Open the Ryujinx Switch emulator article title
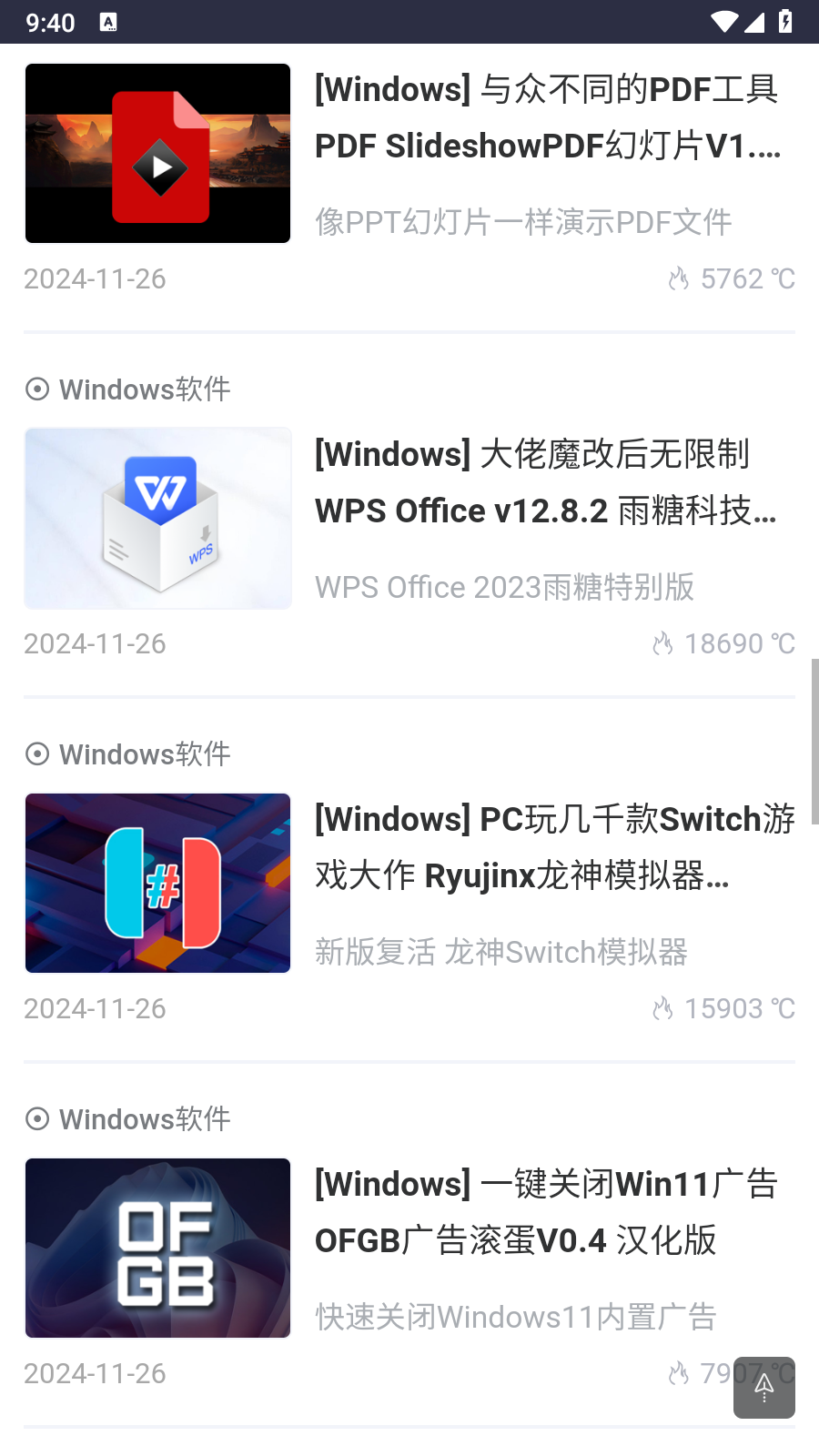 pyautogui.click(x=553, y=847)
